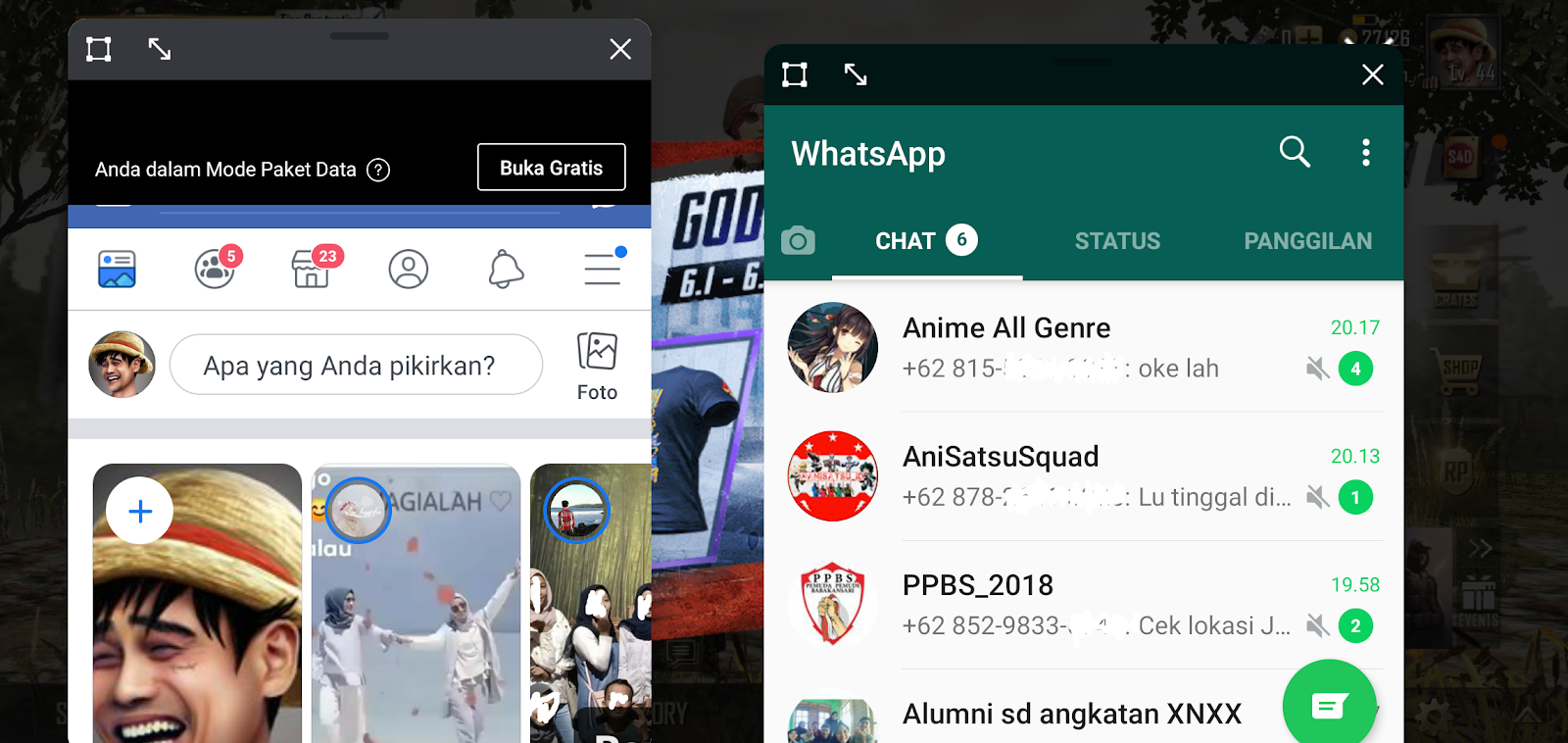Add a Foto to a post

tap(597, 366)
